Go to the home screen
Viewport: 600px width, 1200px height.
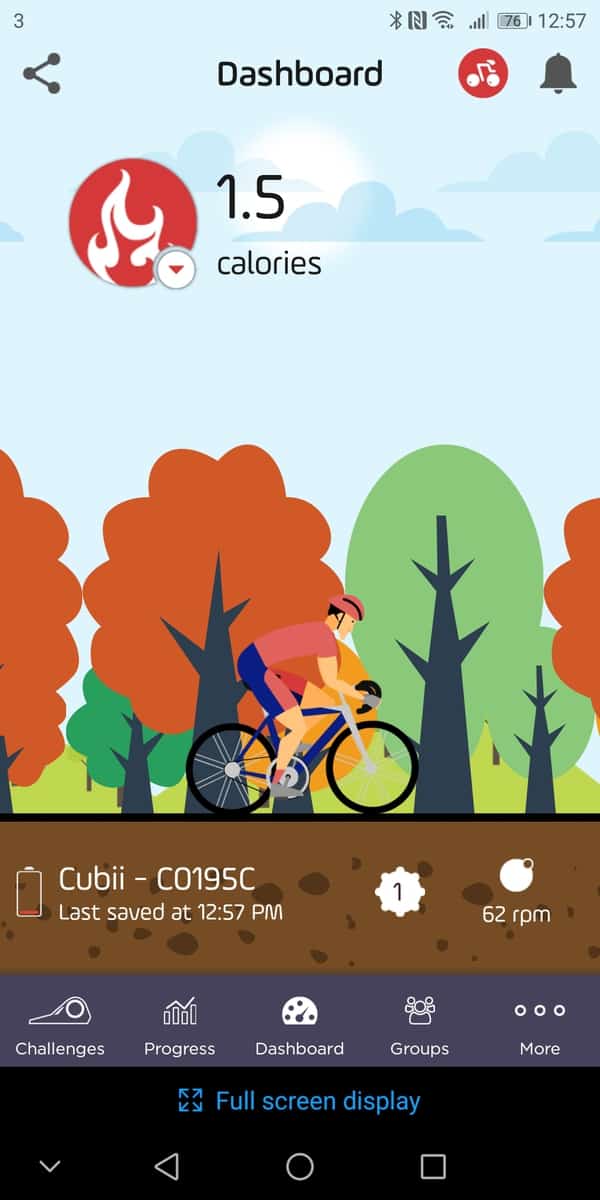[x=299, y=1166]
